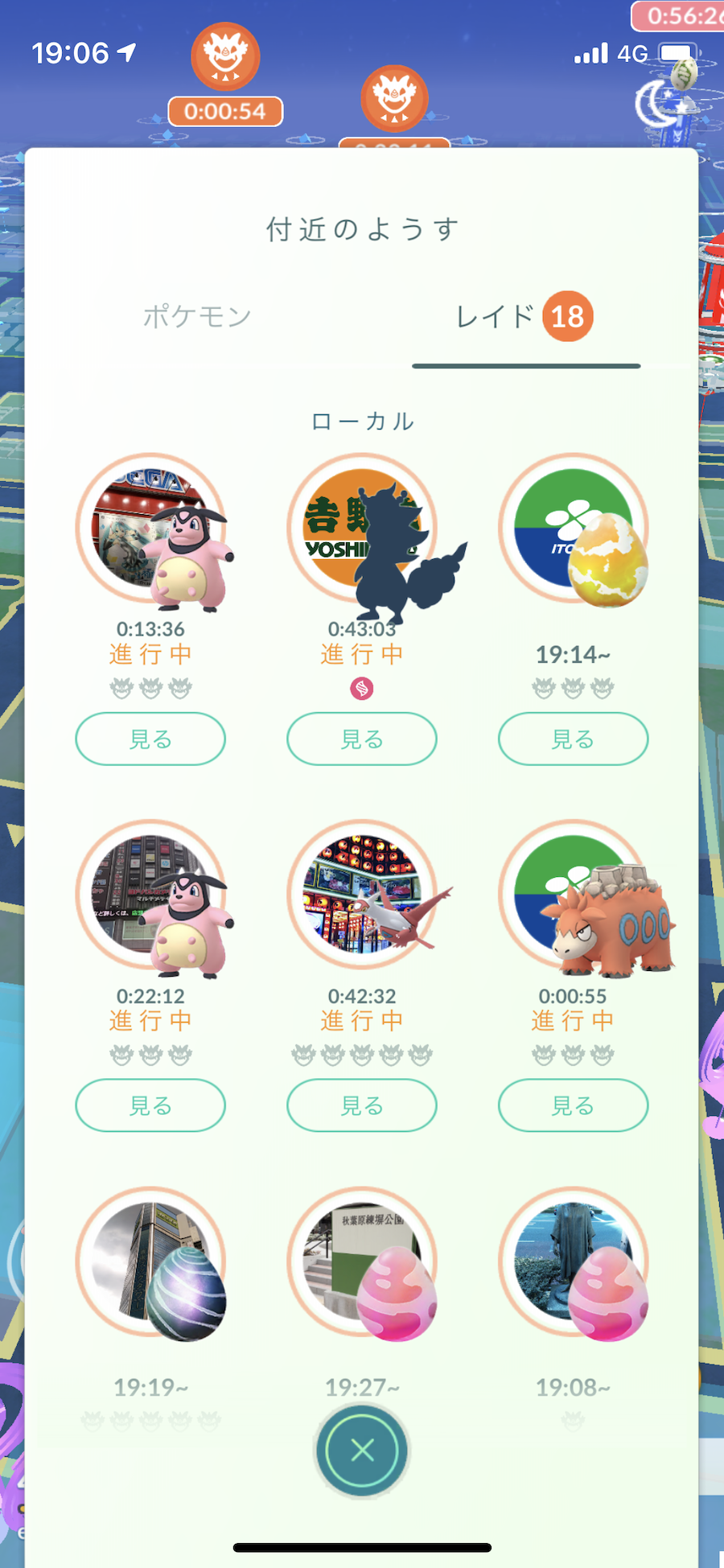View the raid starting at 19:14

(x=573, y=739)
